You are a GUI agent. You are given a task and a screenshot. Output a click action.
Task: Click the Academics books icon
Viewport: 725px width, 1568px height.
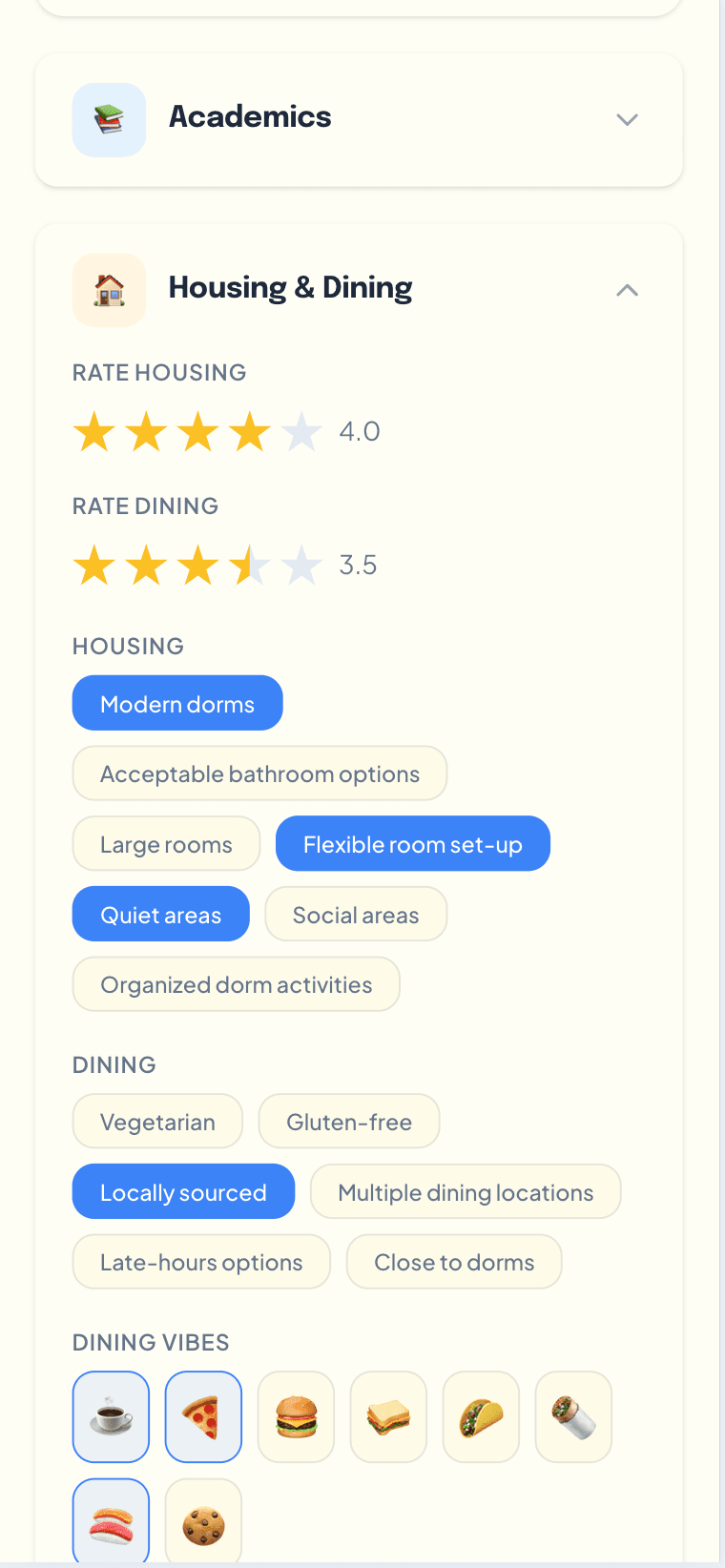pos(109,120)
